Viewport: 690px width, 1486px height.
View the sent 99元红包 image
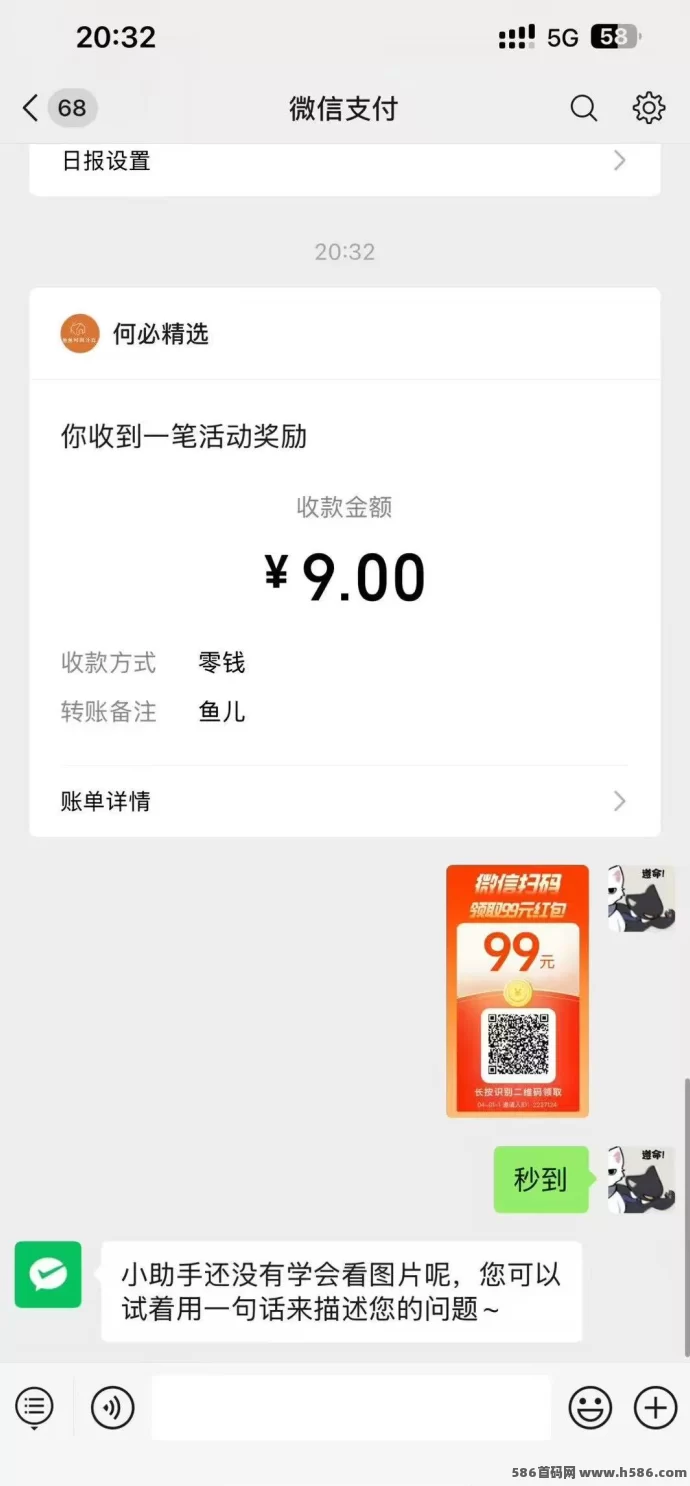[517, 990]
